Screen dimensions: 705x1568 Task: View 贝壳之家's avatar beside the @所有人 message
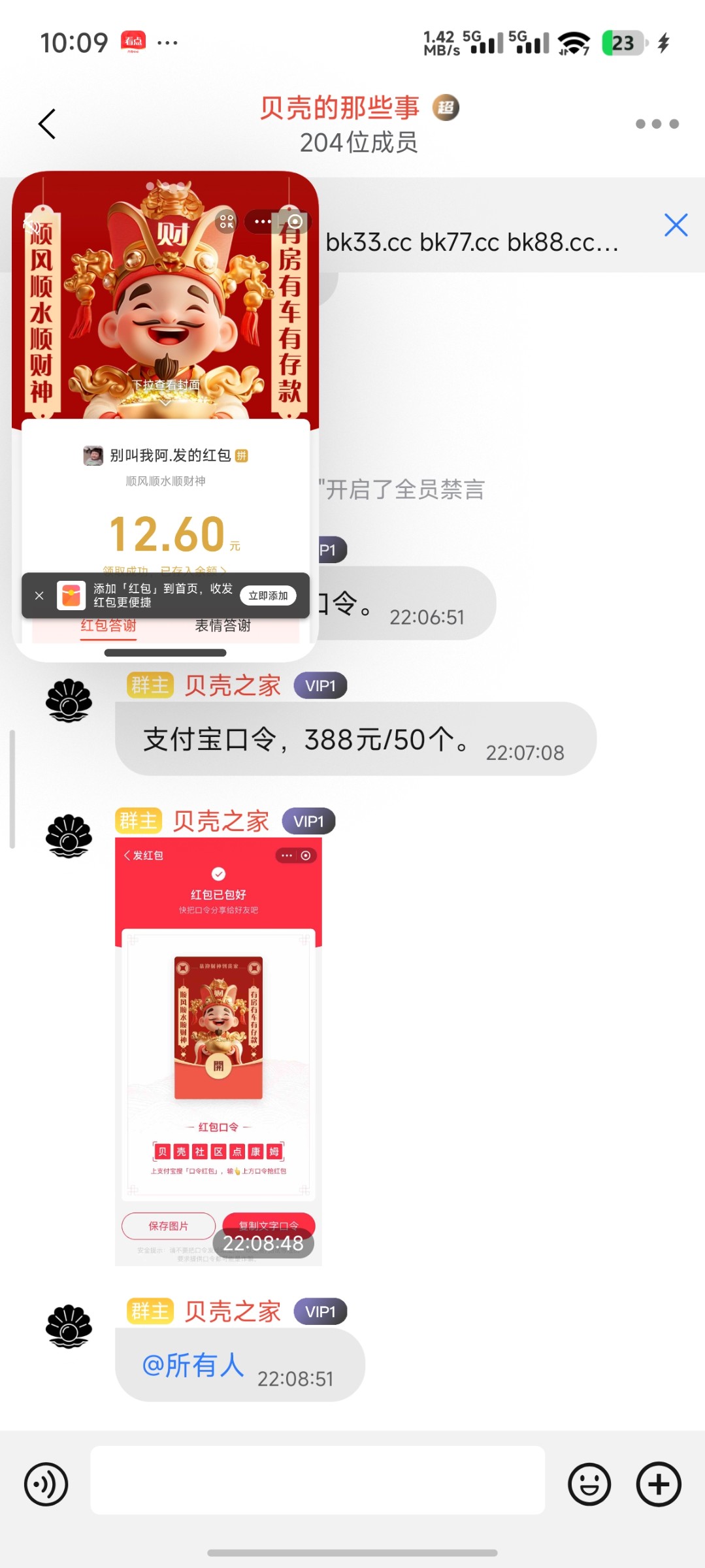click(69, 1327)
